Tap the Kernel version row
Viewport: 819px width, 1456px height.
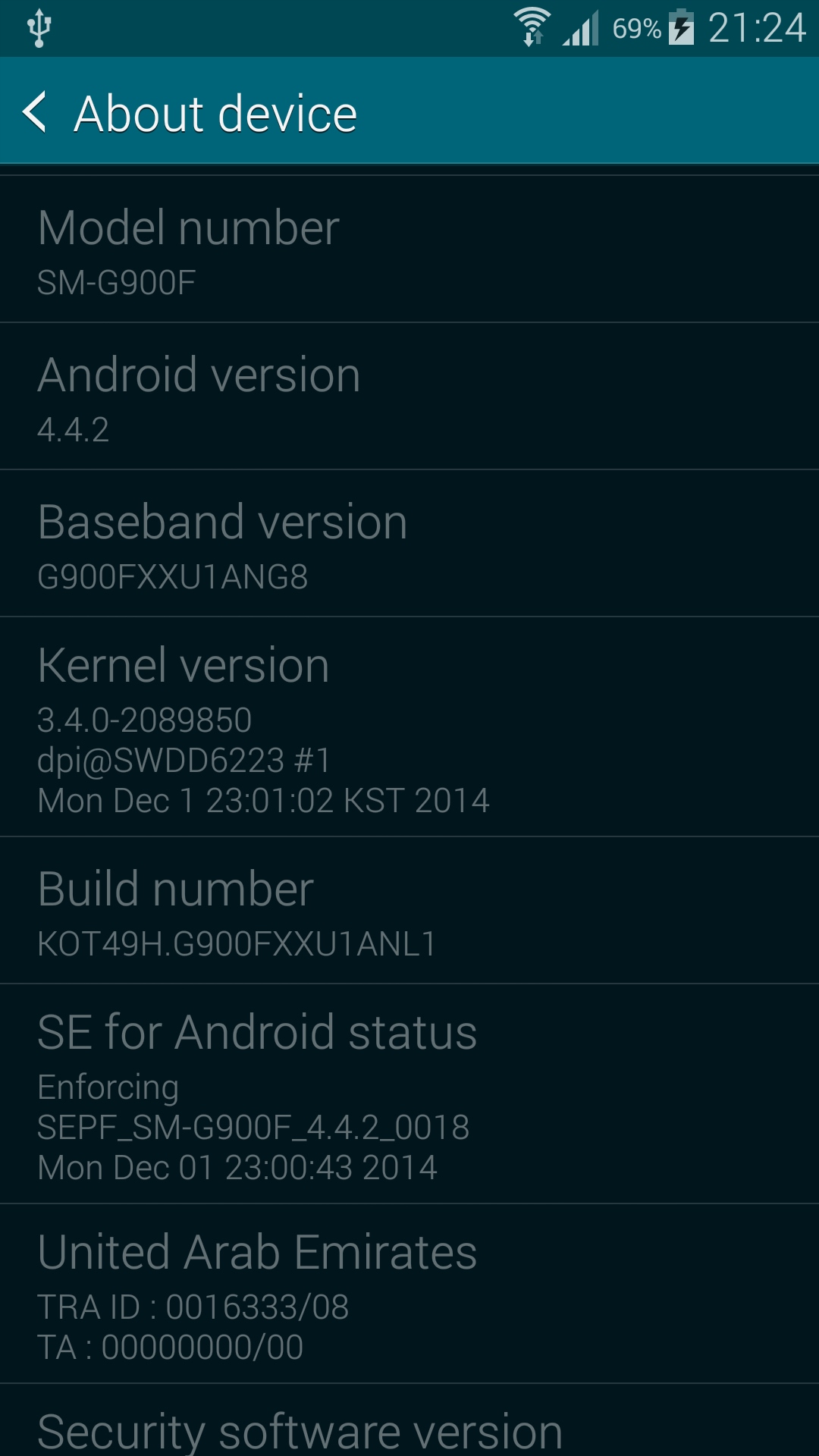pos(409,728)
